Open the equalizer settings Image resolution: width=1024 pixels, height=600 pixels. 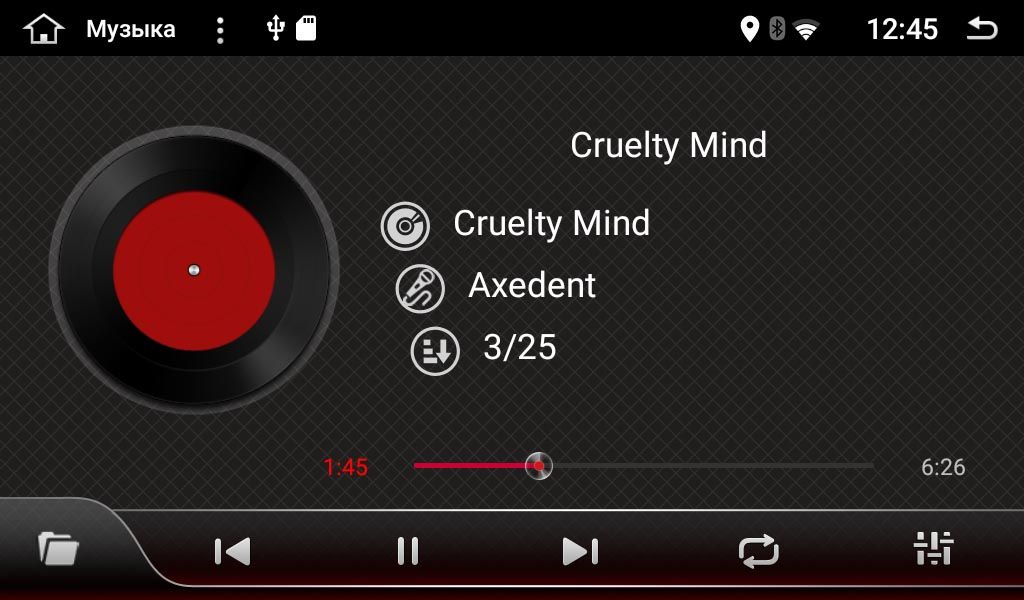934,548
